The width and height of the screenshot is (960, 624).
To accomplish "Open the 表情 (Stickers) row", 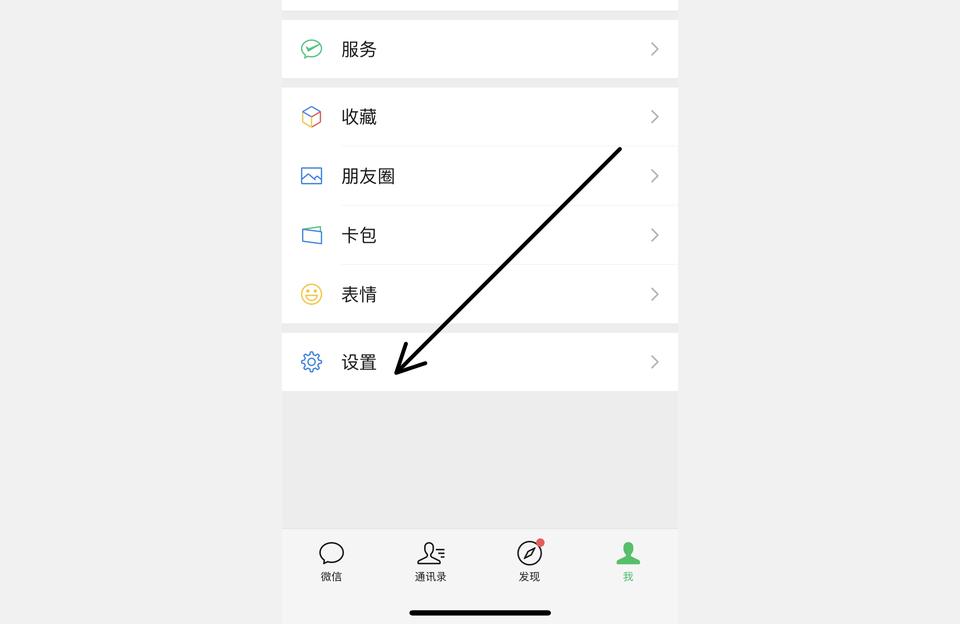I will (479, 294).
